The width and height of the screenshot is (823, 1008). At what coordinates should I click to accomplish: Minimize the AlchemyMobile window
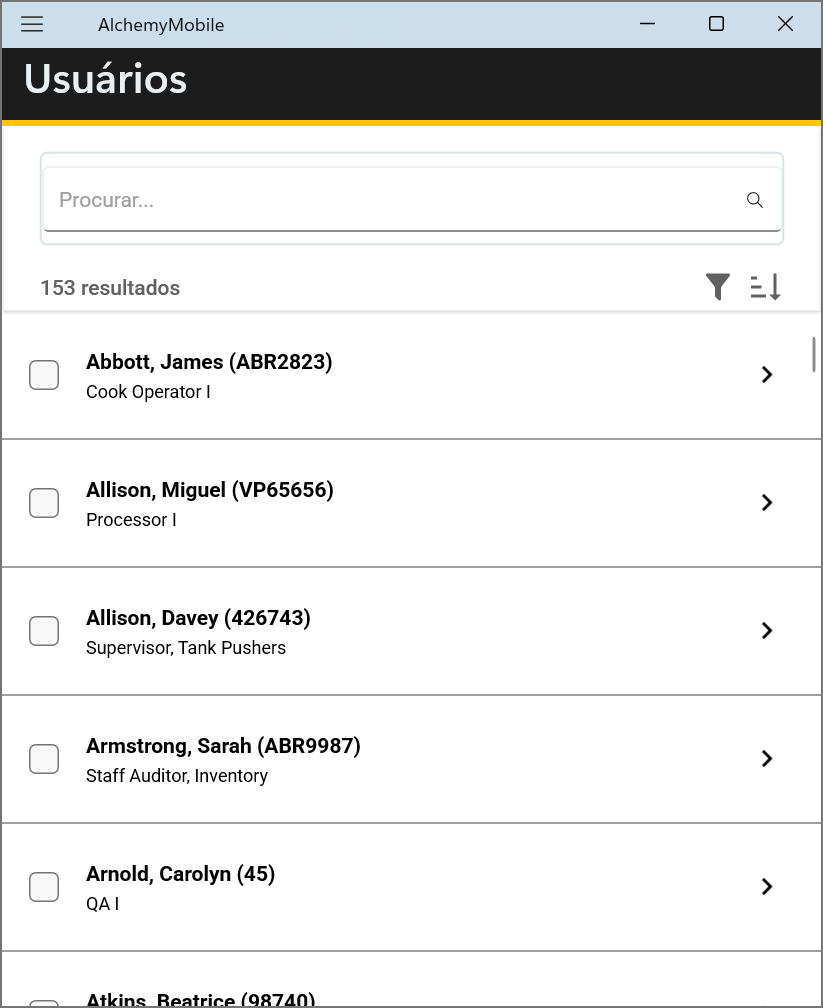pos(648,24)
